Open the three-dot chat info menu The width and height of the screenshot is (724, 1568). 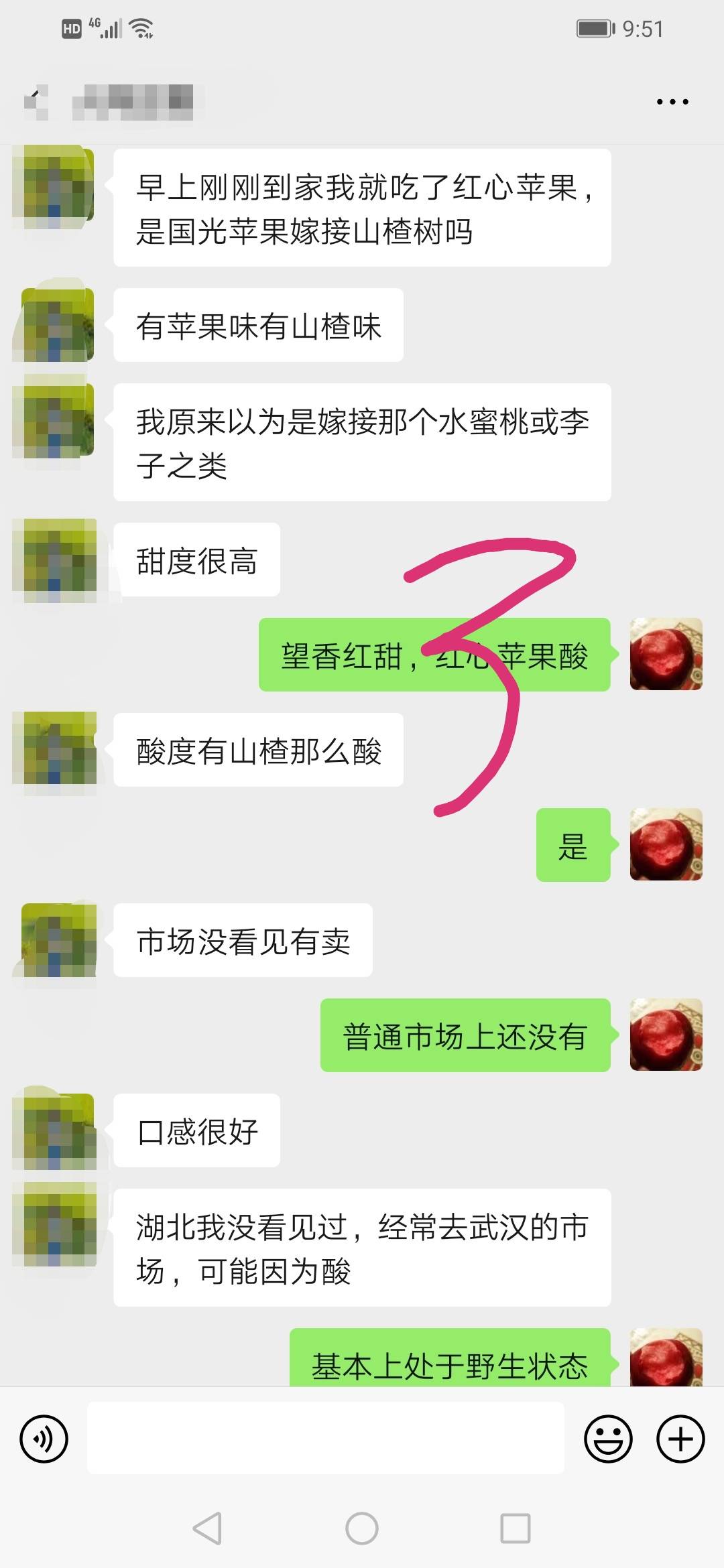tap(672, 102)
